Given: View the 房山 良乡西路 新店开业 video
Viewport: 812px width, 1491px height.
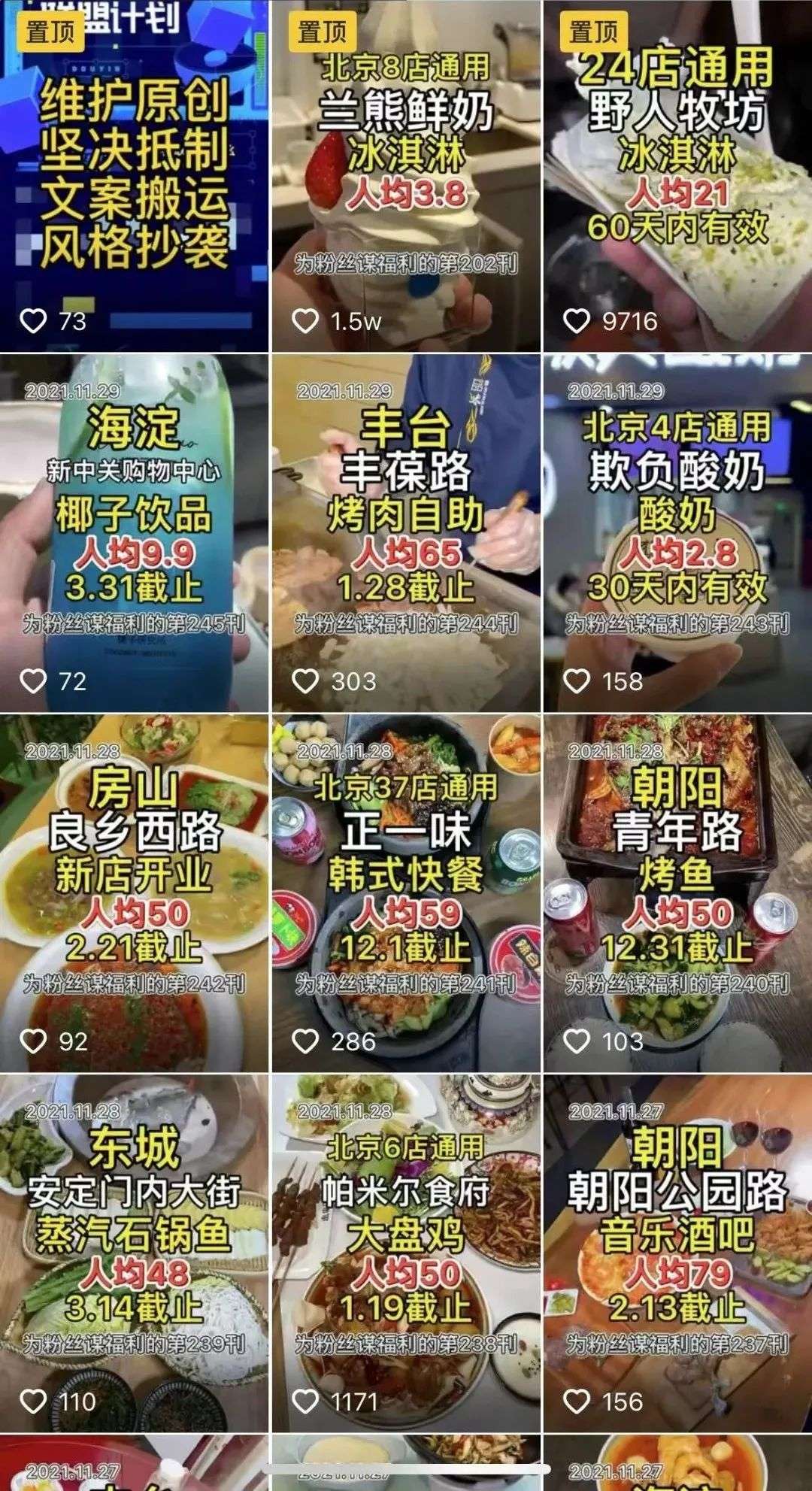Looking at the screenshot, I should [x=134, y=892].
